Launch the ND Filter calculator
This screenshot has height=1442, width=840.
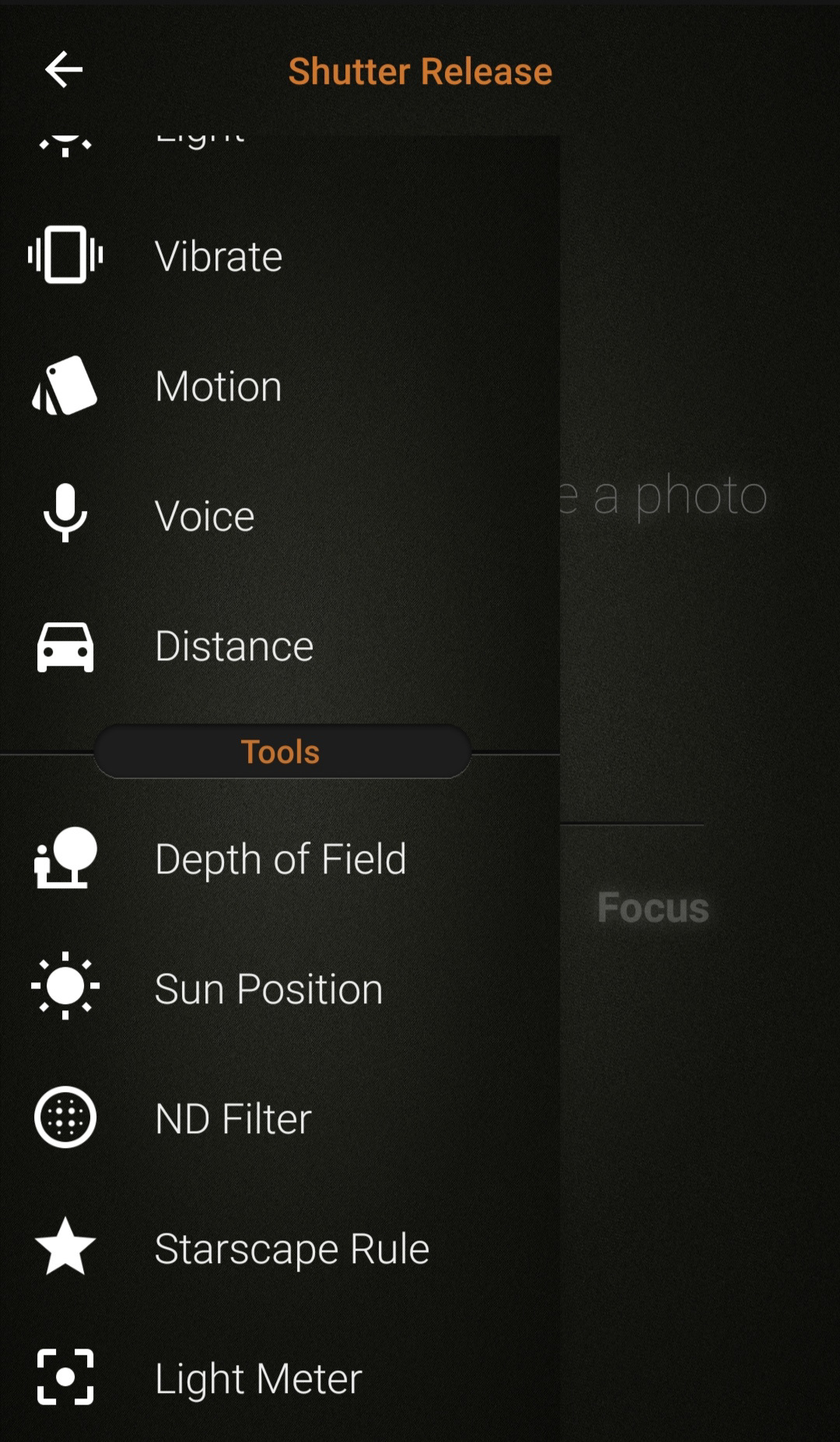point(233,1118)
